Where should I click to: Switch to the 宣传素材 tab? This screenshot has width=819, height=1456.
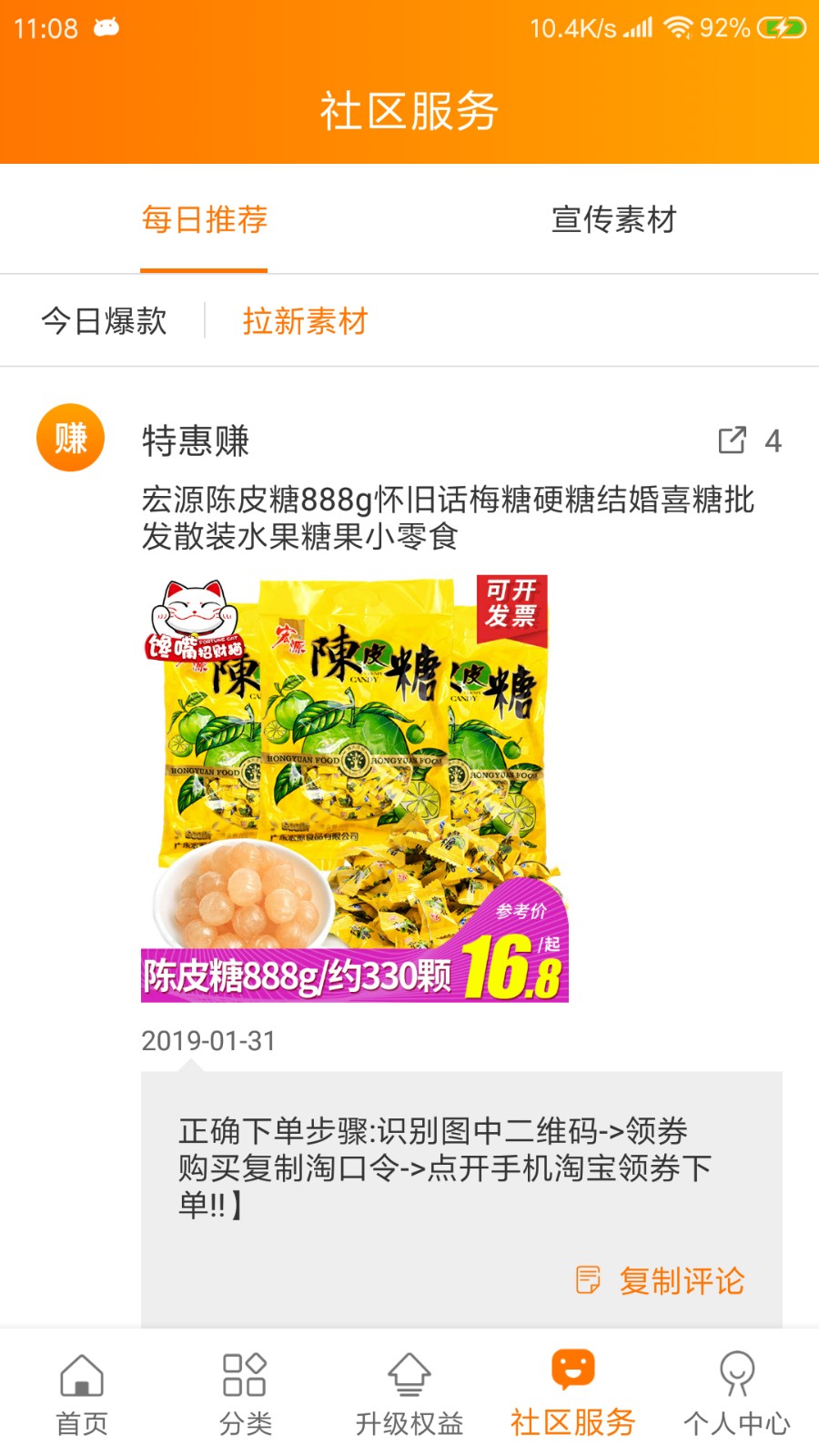point(613,219)
